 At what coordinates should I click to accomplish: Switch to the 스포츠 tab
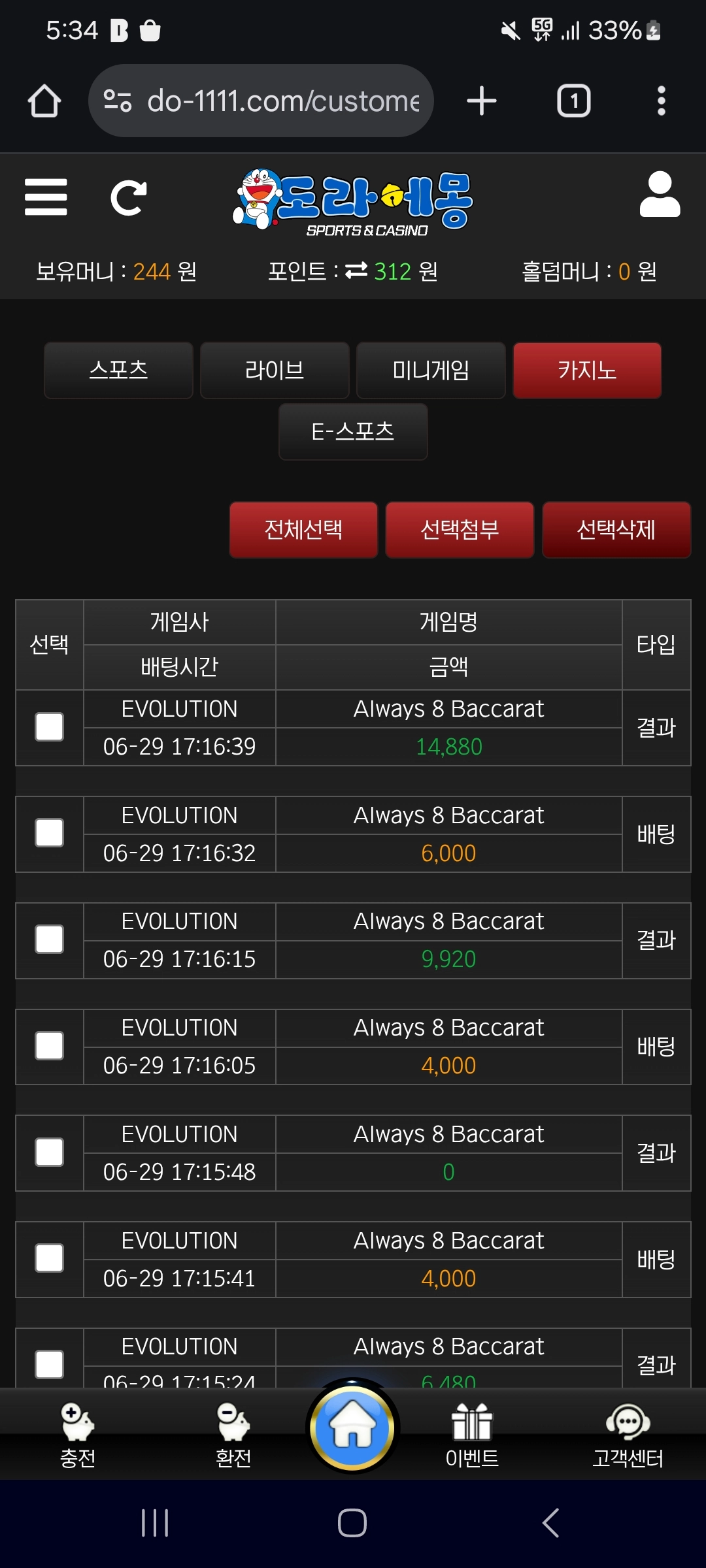click(118, 370)
